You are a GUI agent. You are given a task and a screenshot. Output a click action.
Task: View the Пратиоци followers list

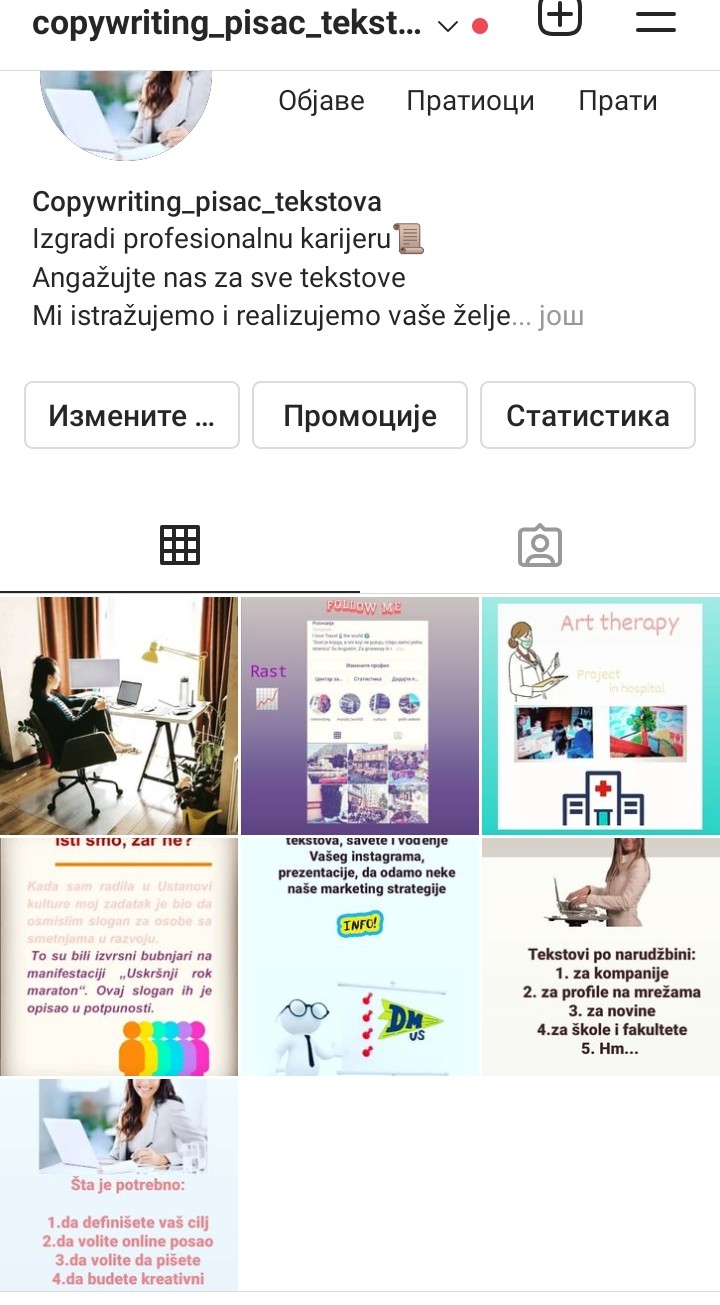[x=470, y=101]
